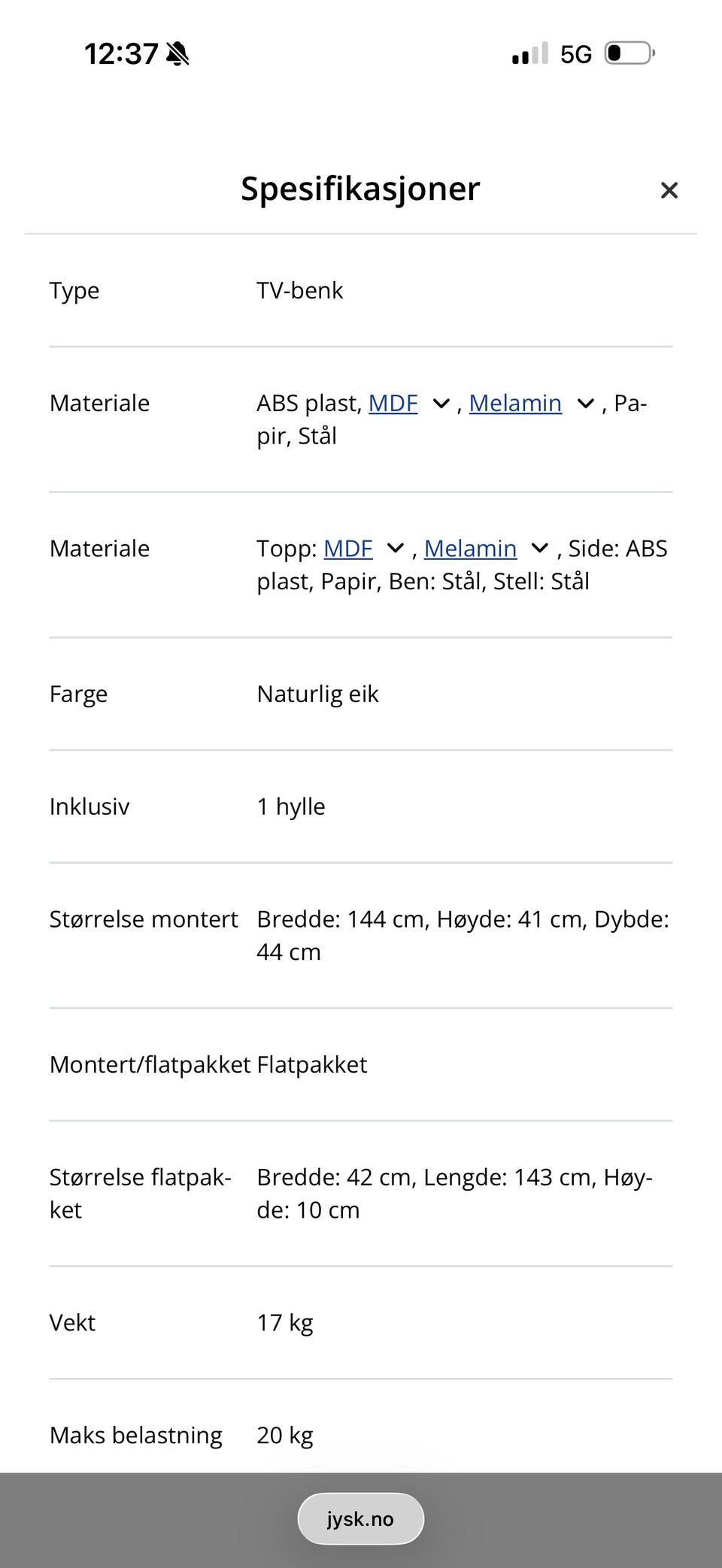Select the Type TV-benk row
This screenshot has width=722, height=1568.
tap(301, 290)
